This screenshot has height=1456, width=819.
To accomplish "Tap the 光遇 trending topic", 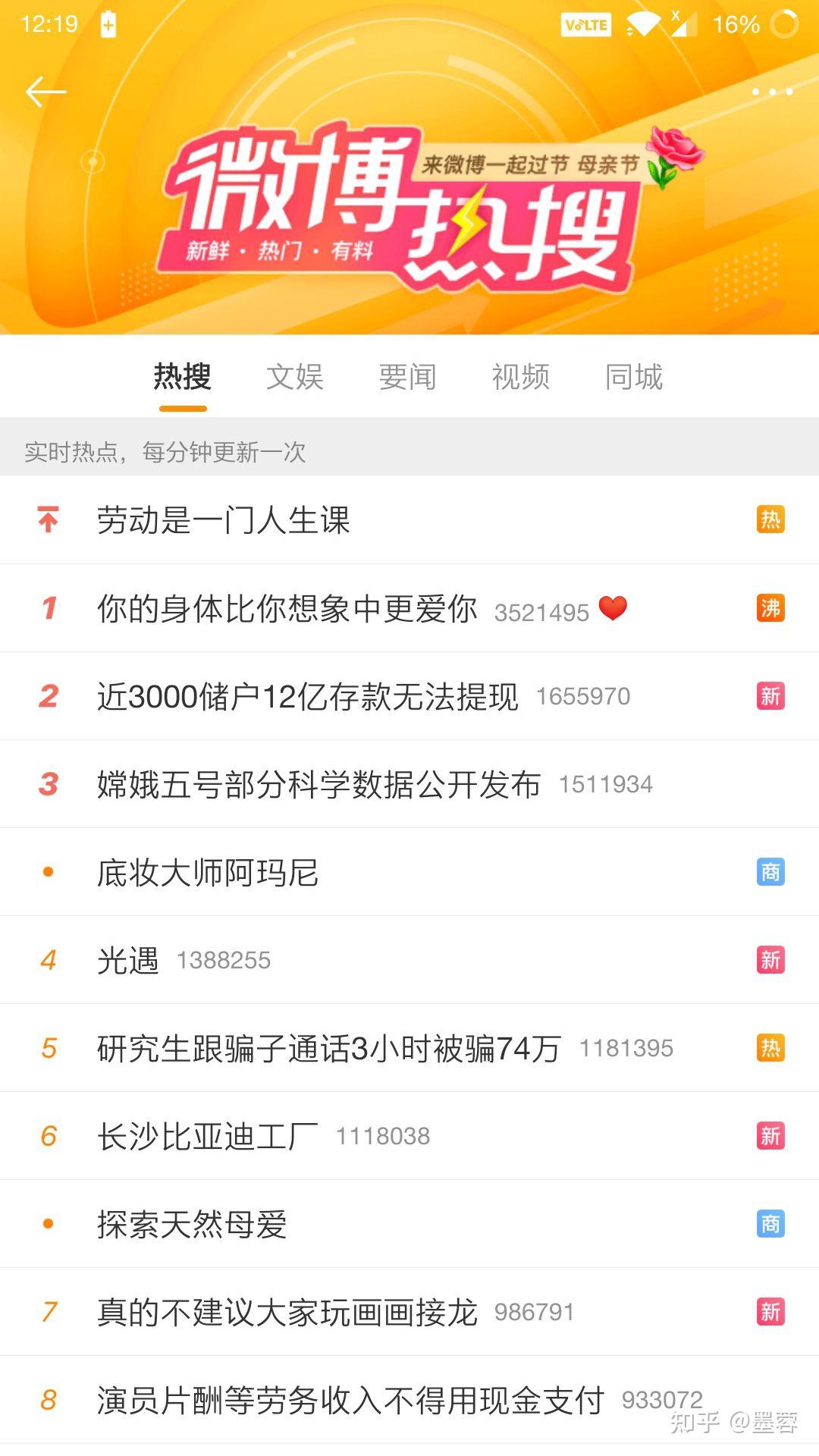I will (x=127, y=960).
